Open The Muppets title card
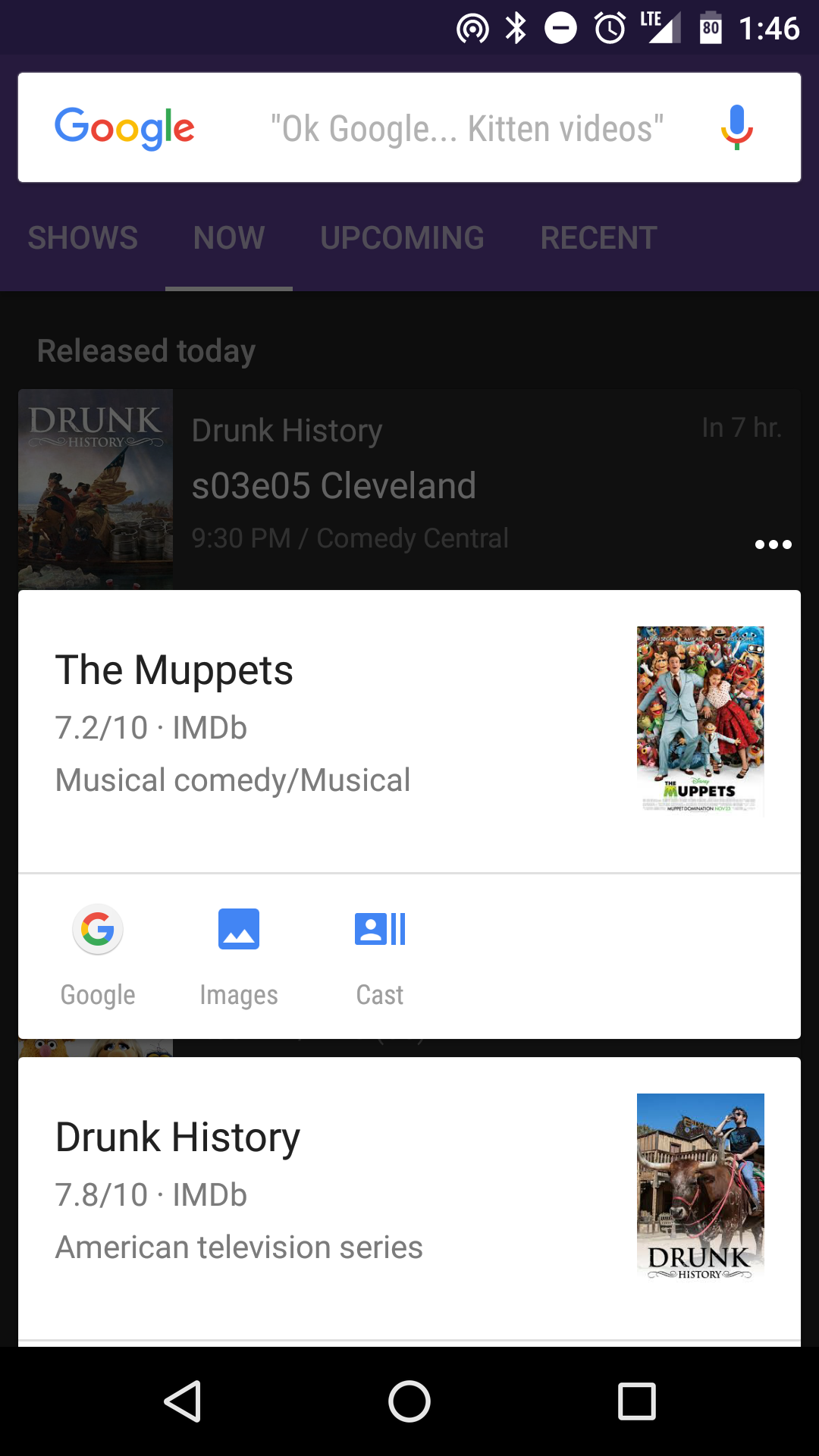This screenshot has height=1456, width=819. point(174,670)
